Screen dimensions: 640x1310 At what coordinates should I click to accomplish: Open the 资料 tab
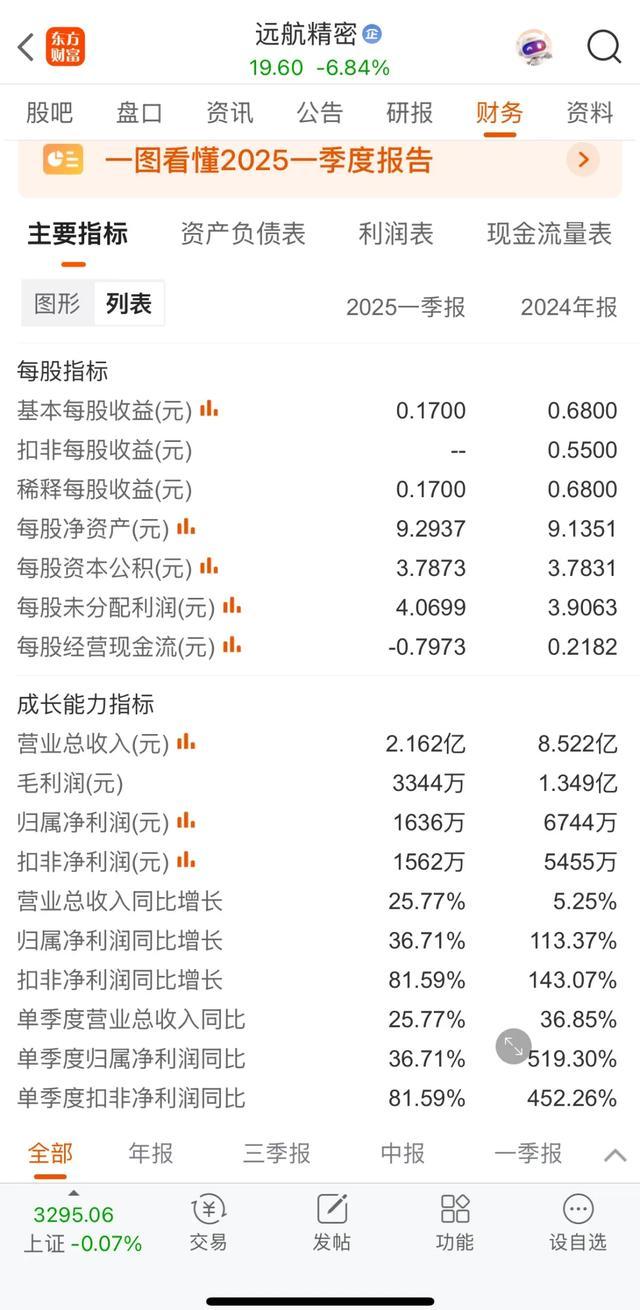(589, 113)
